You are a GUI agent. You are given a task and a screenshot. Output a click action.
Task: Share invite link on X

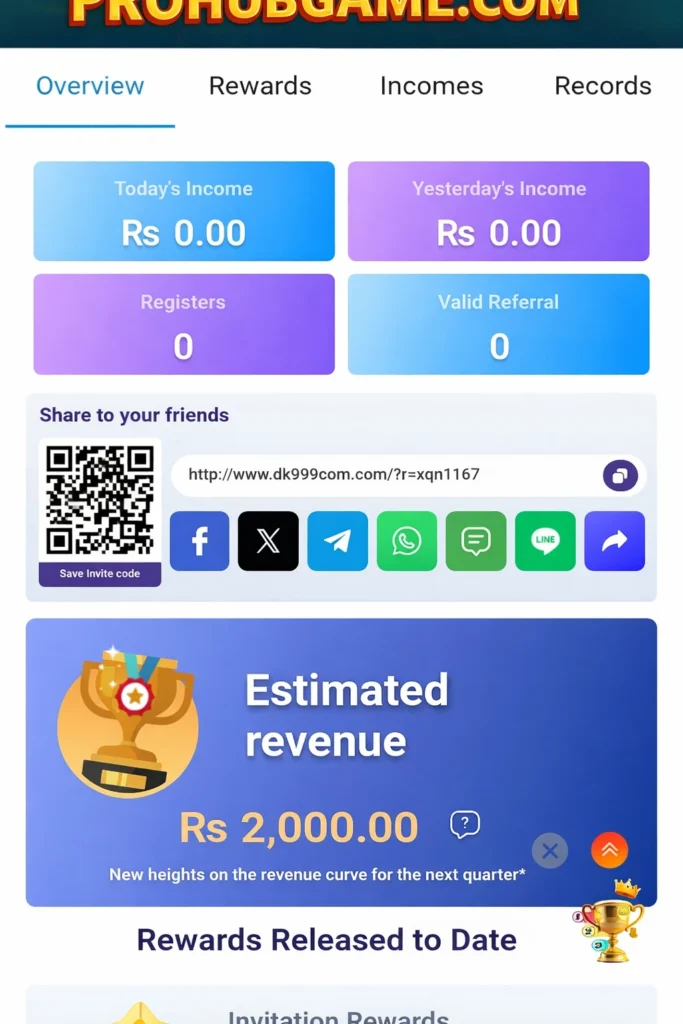(x=268, y=541)
